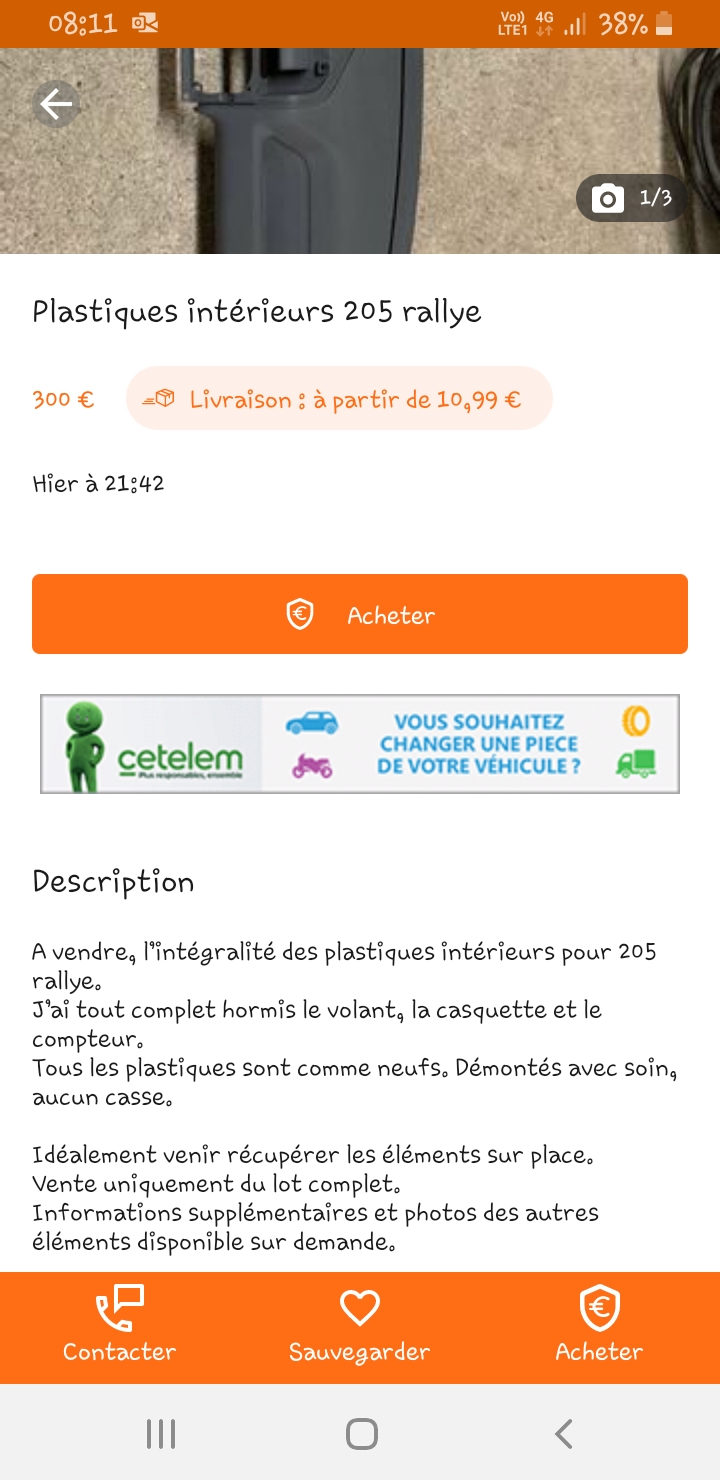Open recent apps from navigation bar

161,1434
